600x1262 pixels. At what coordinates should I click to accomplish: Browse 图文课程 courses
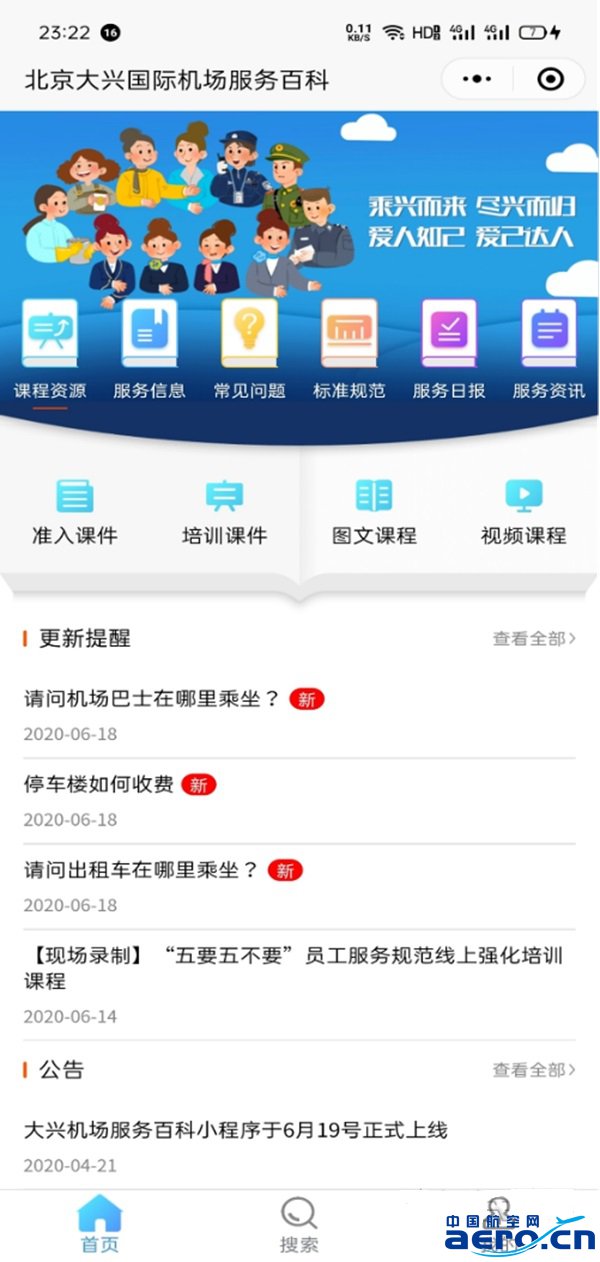(x=374, y=512)
